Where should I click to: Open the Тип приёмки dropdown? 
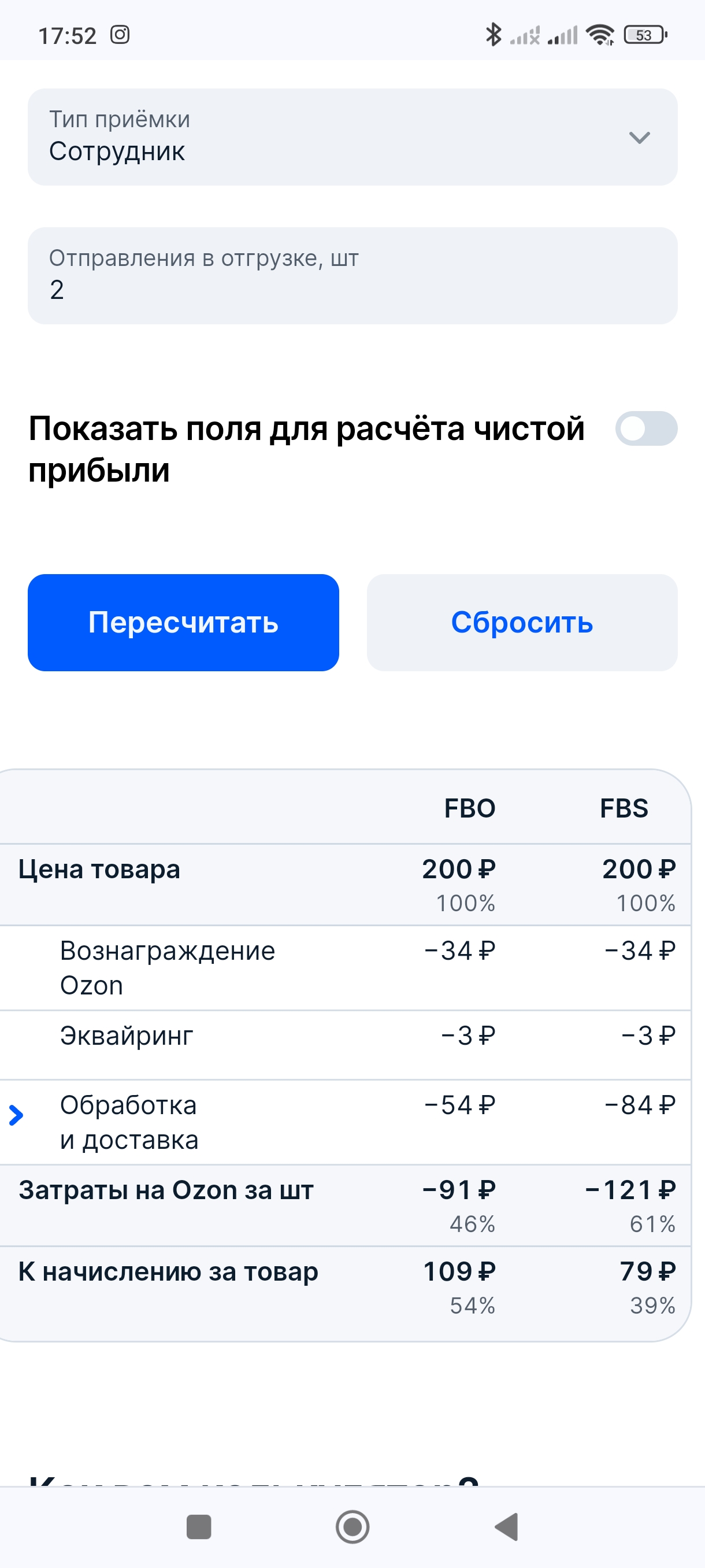[352, 137]
